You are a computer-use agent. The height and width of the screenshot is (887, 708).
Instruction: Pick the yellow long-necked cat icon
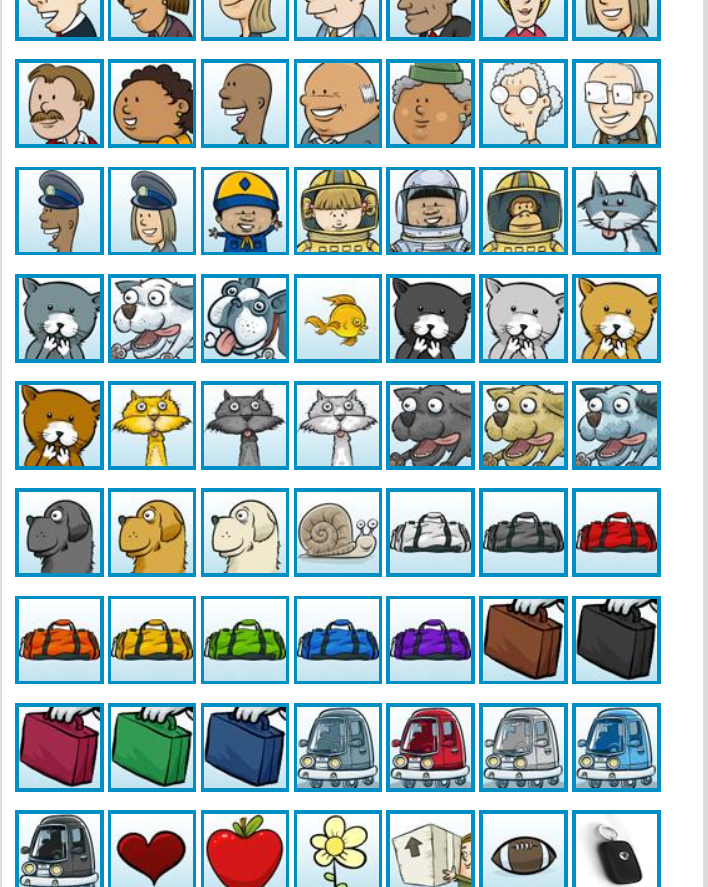tap(152, 426)
